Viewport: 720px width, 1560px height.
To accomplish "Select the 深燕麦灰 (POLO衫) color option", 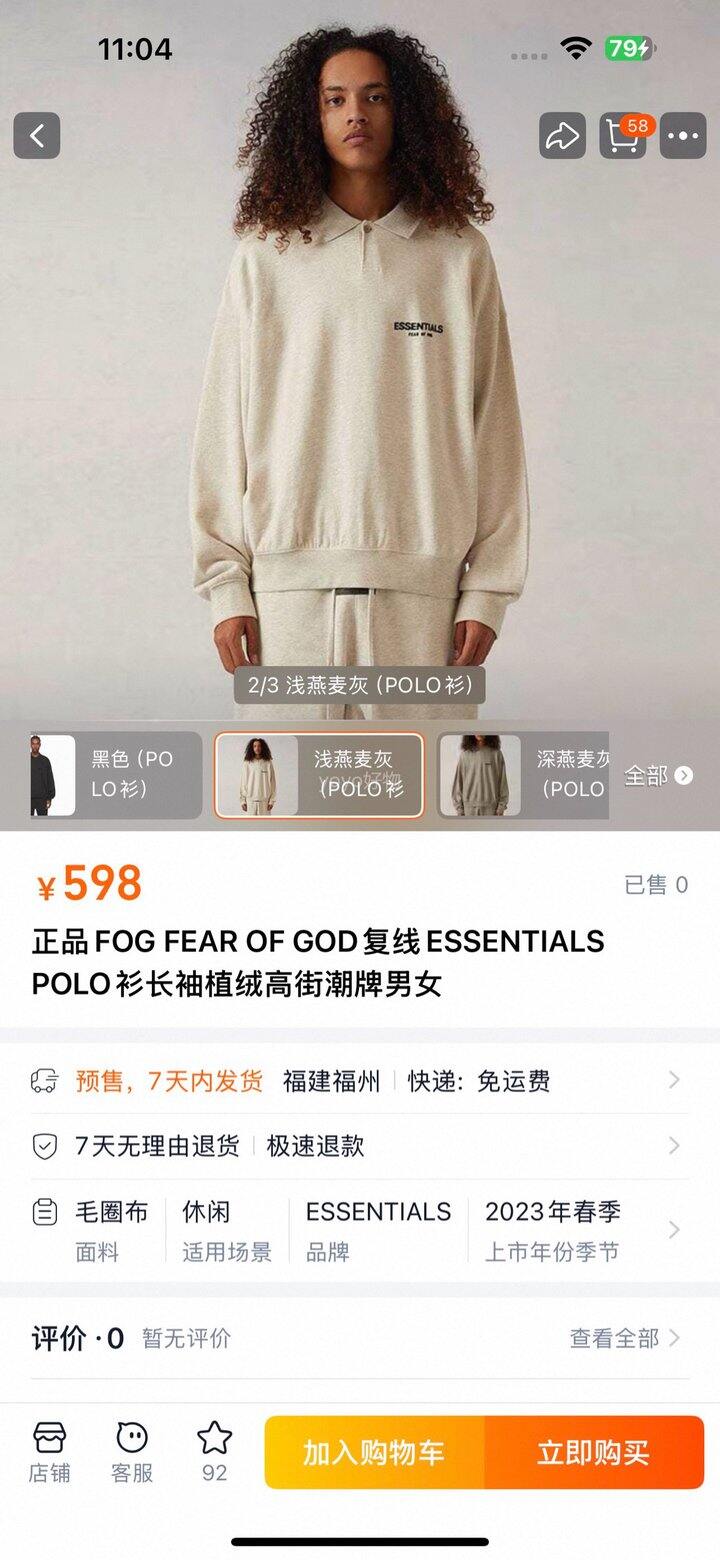I will pos(523,775).
